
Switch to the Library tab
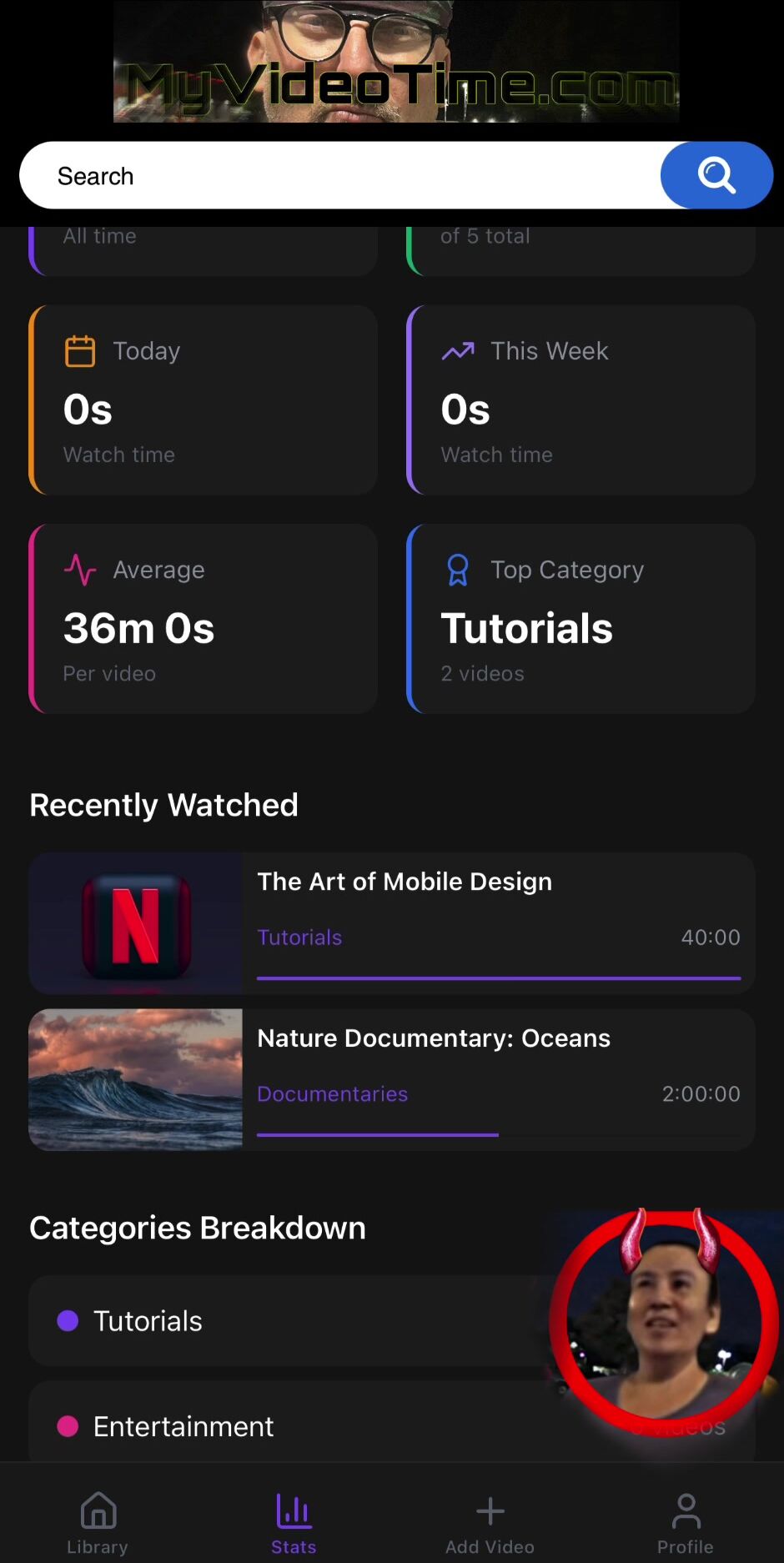click(x=98, y=1523)
